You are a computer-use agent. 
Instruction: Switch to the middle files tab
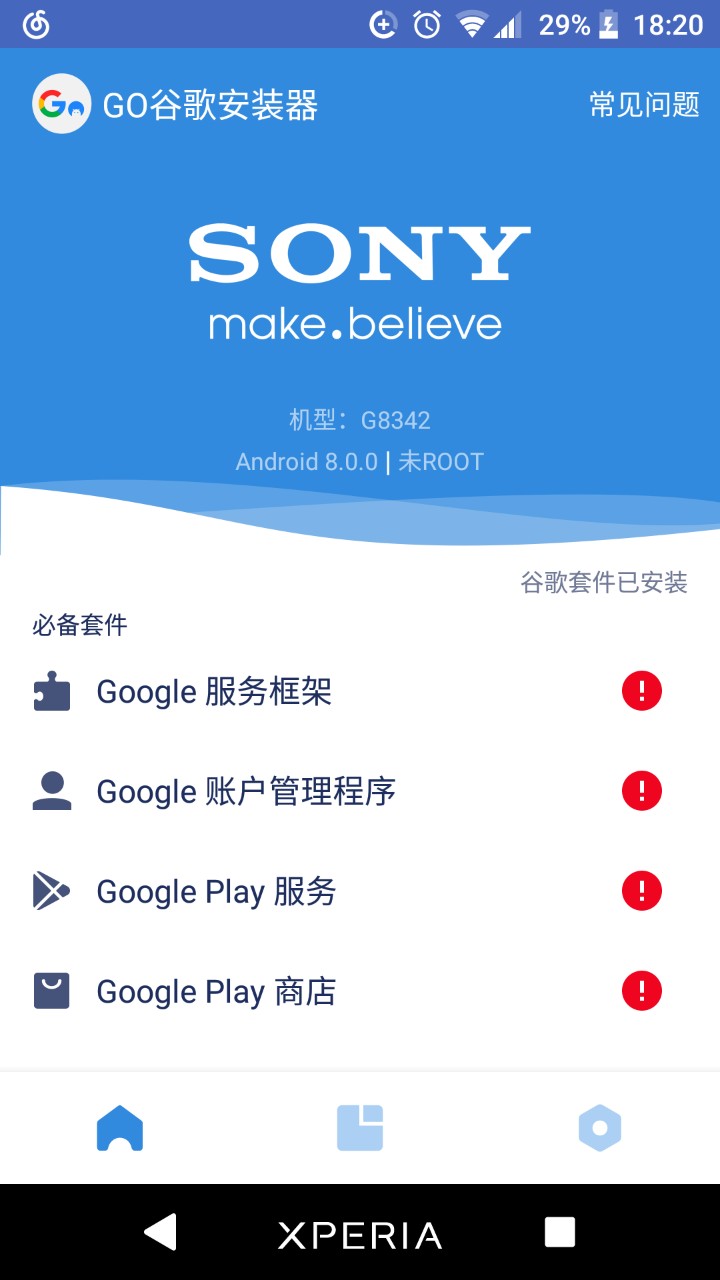click(x=360, y=1128)
